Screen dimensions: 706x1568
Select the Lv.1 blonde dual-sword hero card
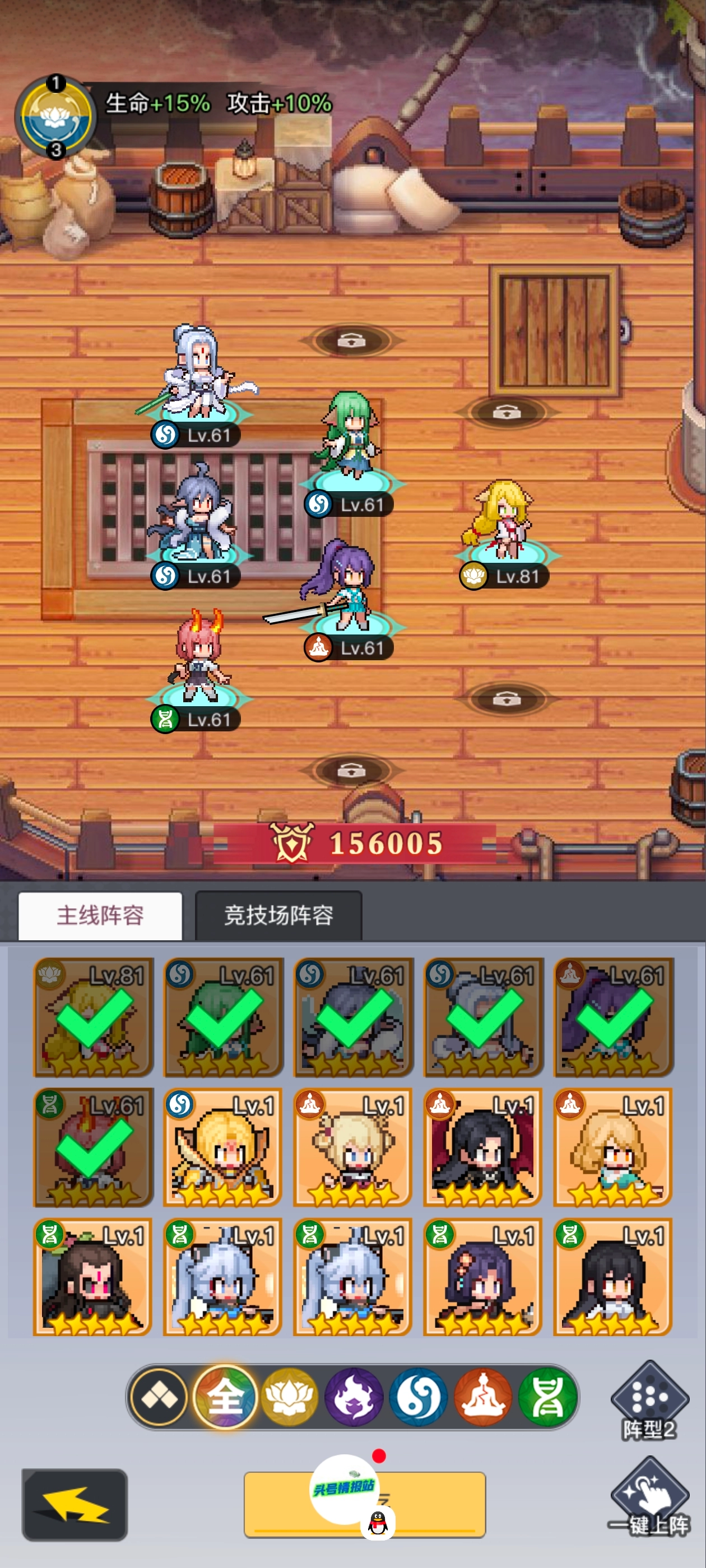(x=222, y=1147)
